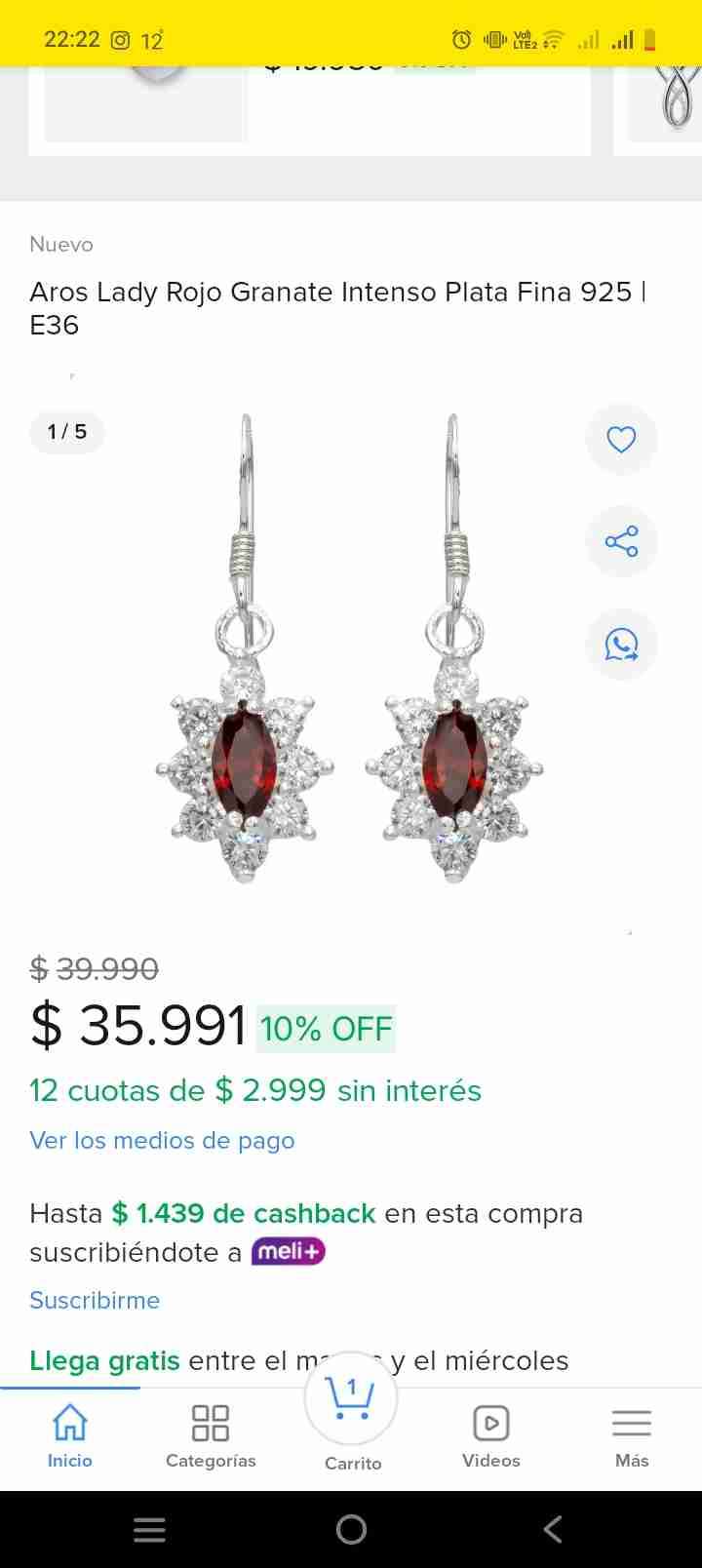Screen dimensions: 702x1568
Task: Open the Videos section icon
Action: pyautogui.click(x=490, y=1424)
